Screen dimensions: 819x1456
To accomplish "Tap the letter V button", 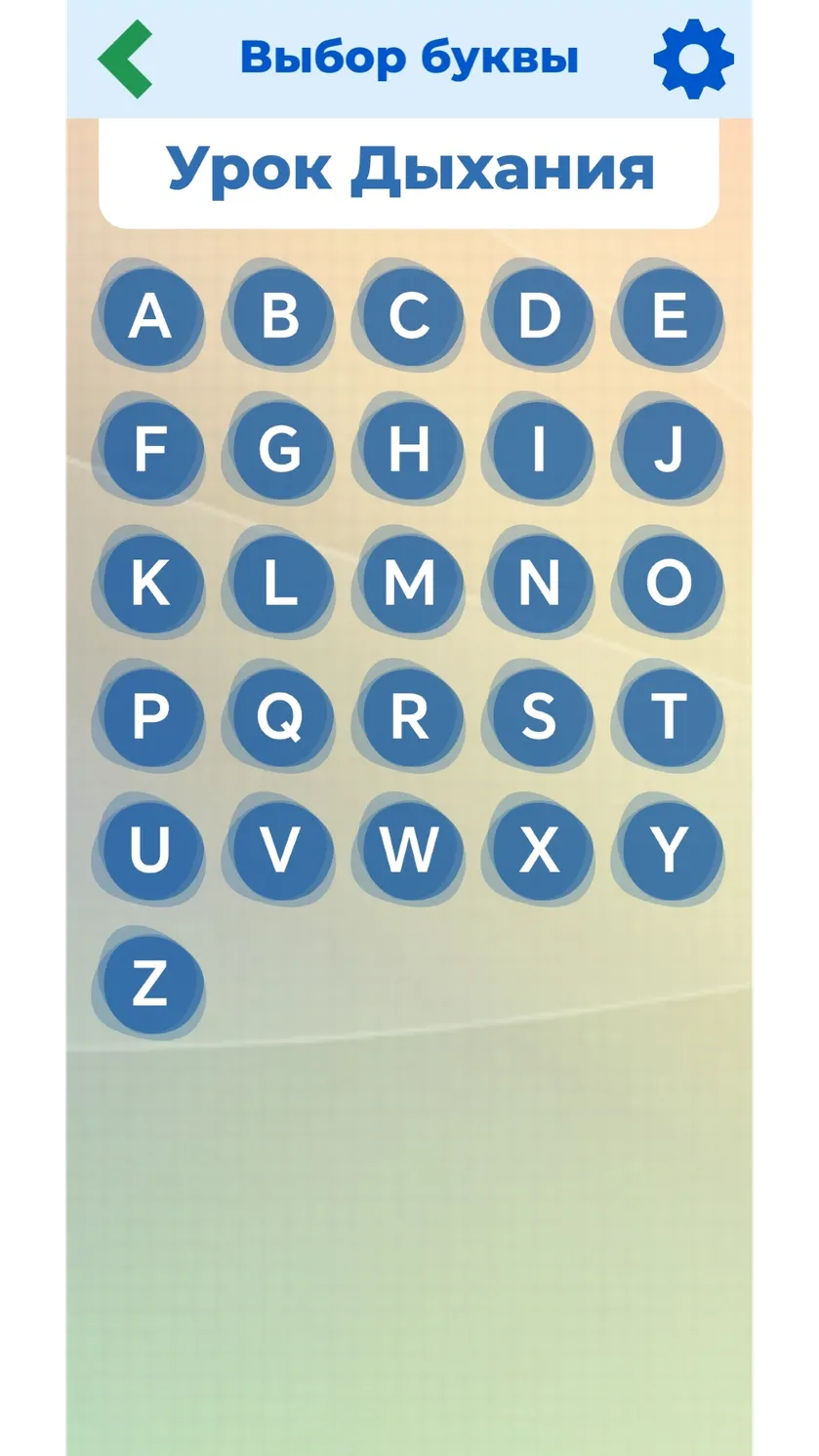I will 279,850.
